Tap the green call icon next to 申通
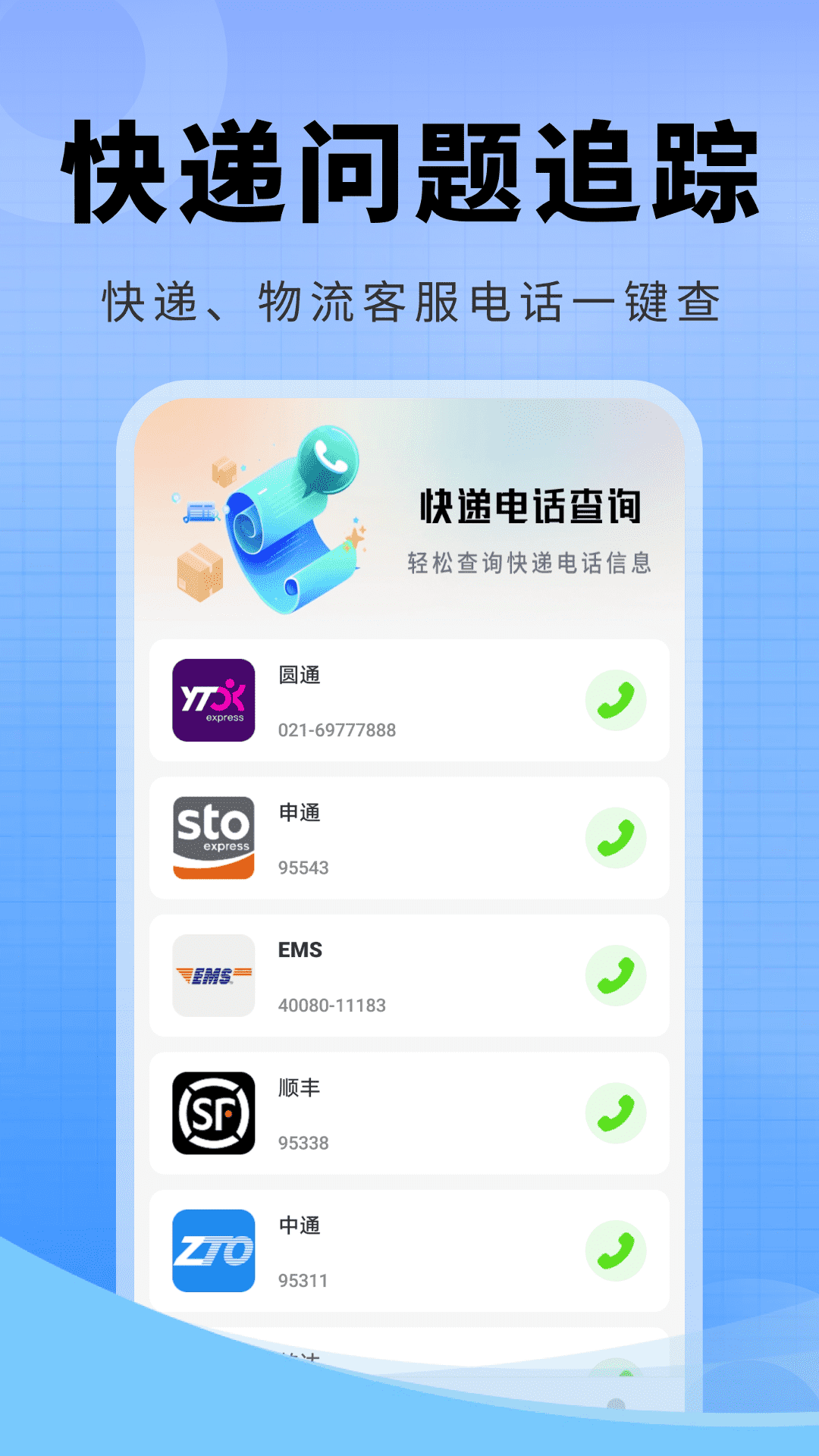819x1456 pixels. point(617,836)
